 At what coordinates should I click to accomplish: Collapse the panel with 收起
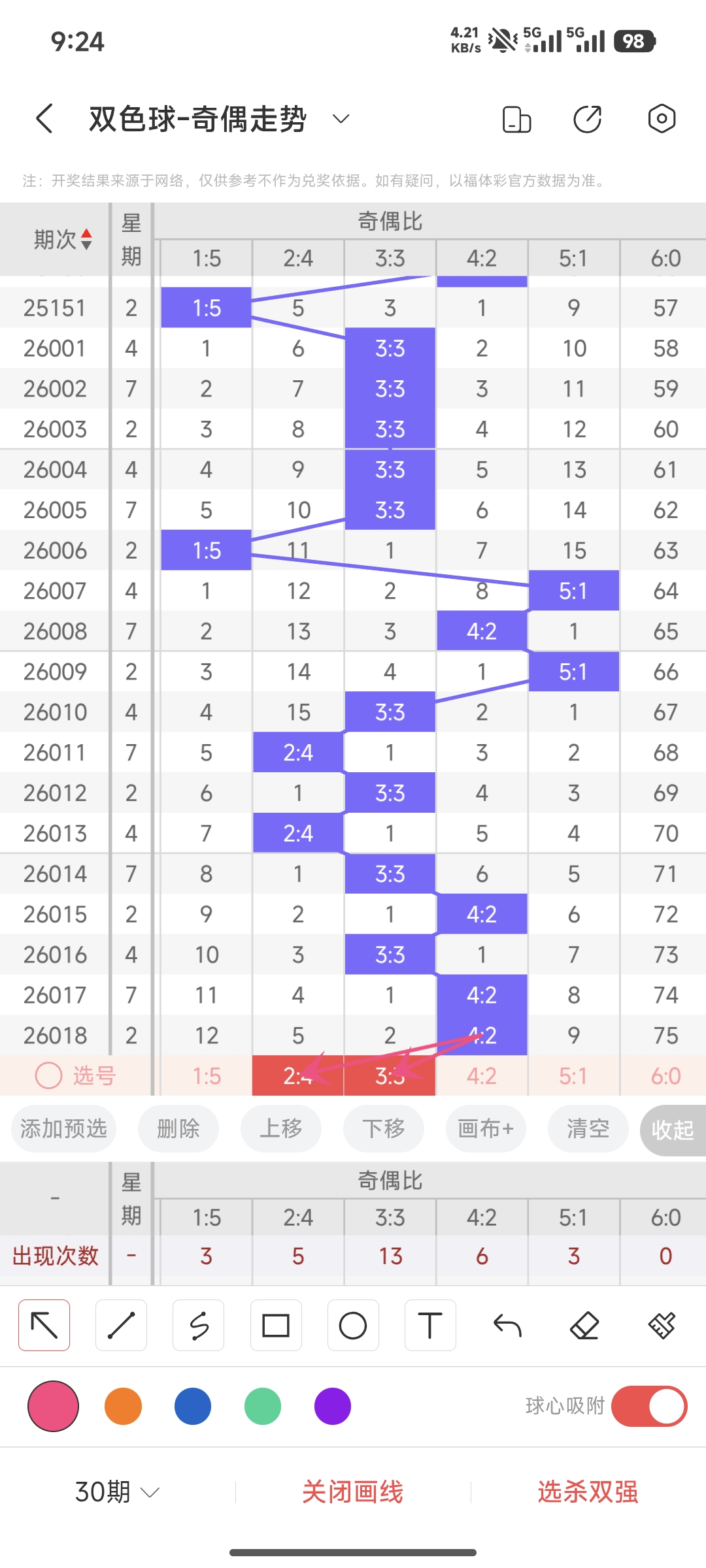coord(672,1130)
